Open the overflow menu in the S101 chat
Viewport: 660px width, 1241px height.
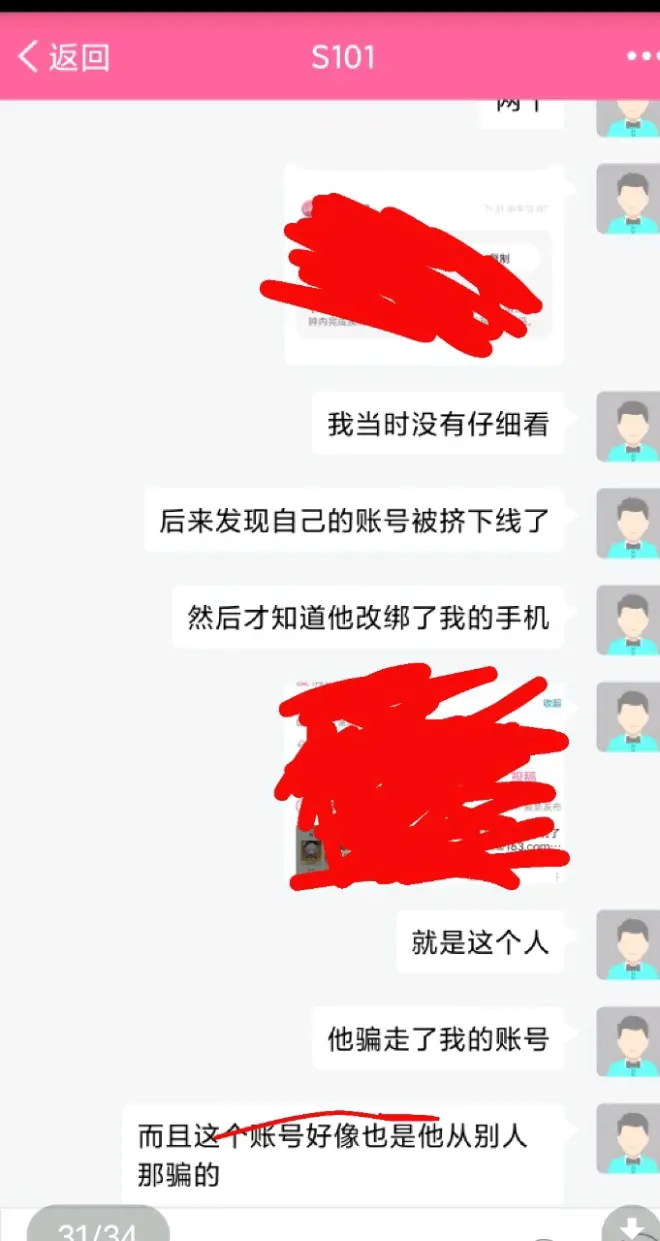(642, 57)
